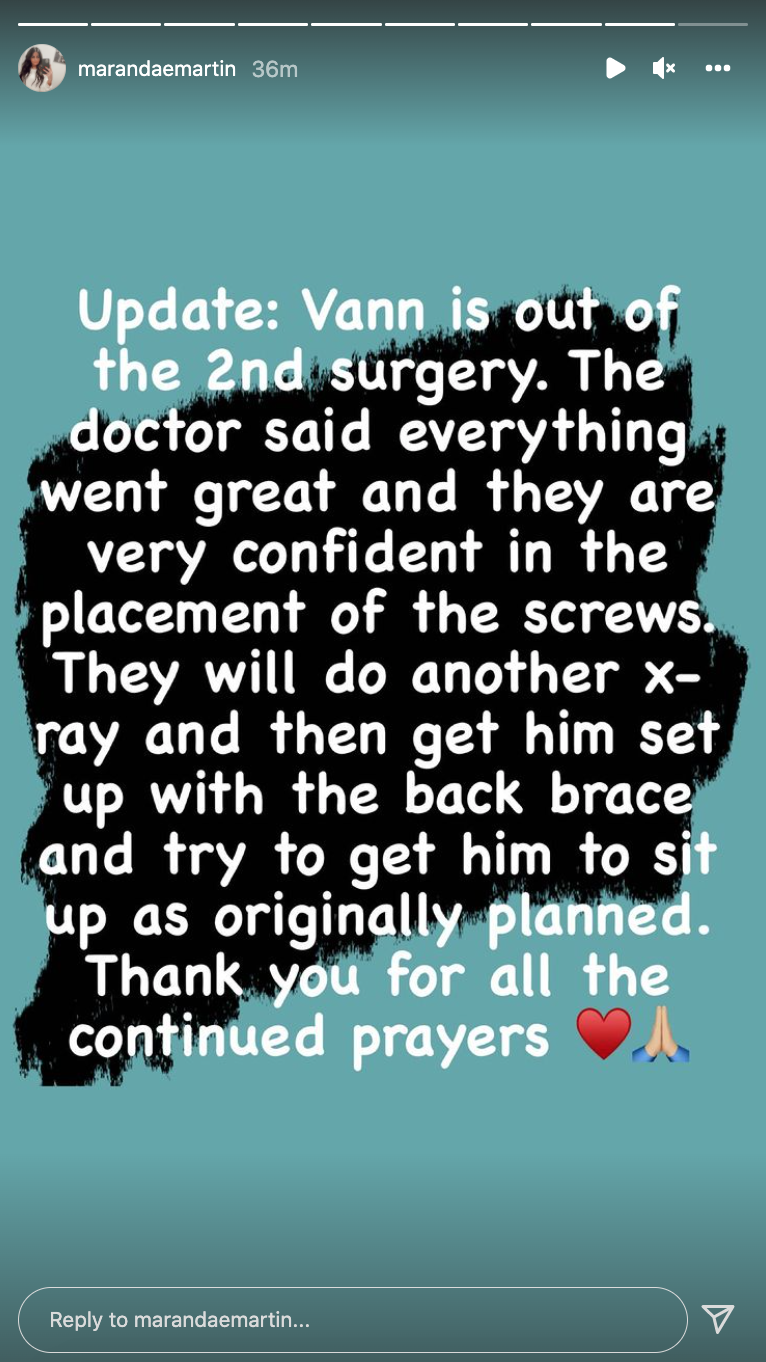This screenshot has width=766, height=1362.
Task: Toggle sound off for this story
Action: pyautogui.click(x=663, y=68)
